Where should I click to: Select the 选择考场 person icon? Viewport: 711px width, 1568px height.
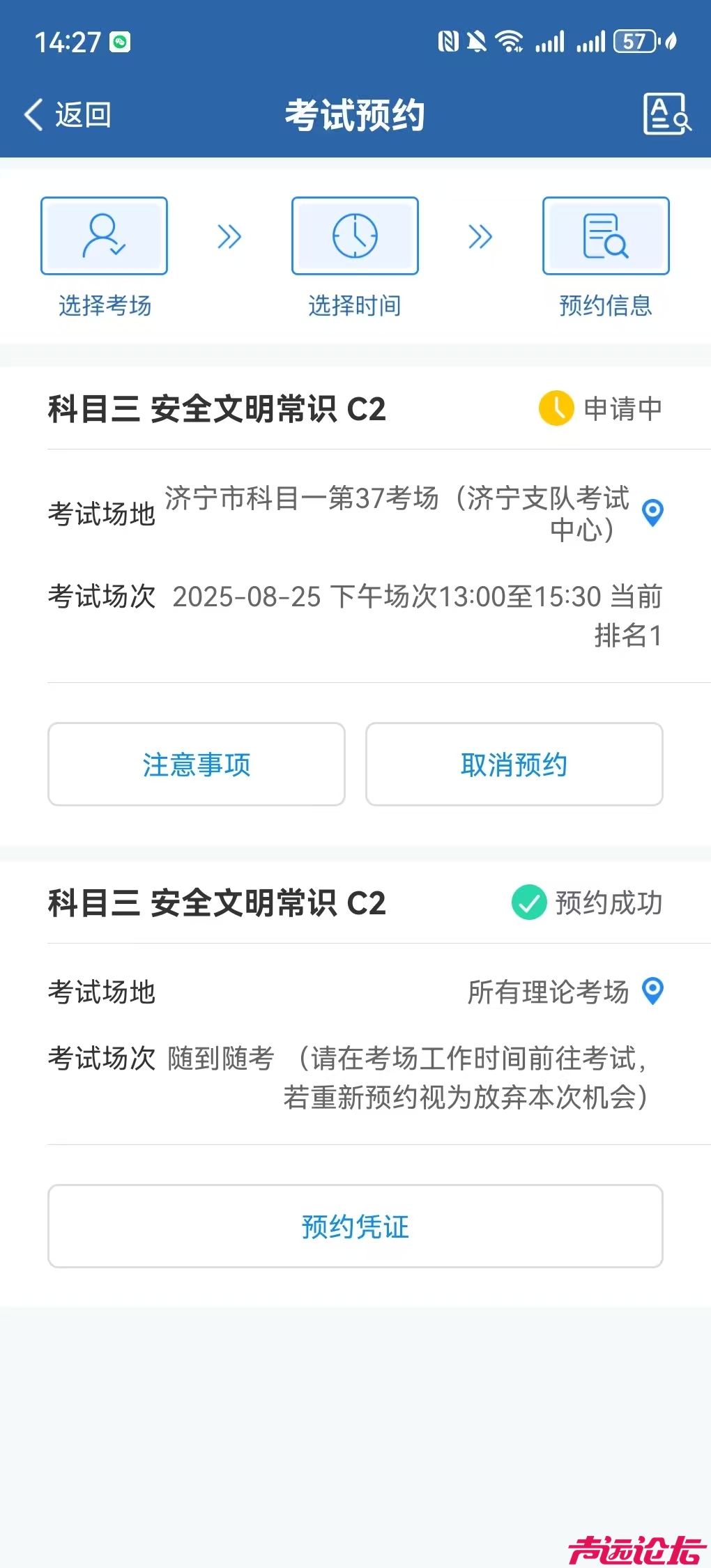(x=104, y=236)
